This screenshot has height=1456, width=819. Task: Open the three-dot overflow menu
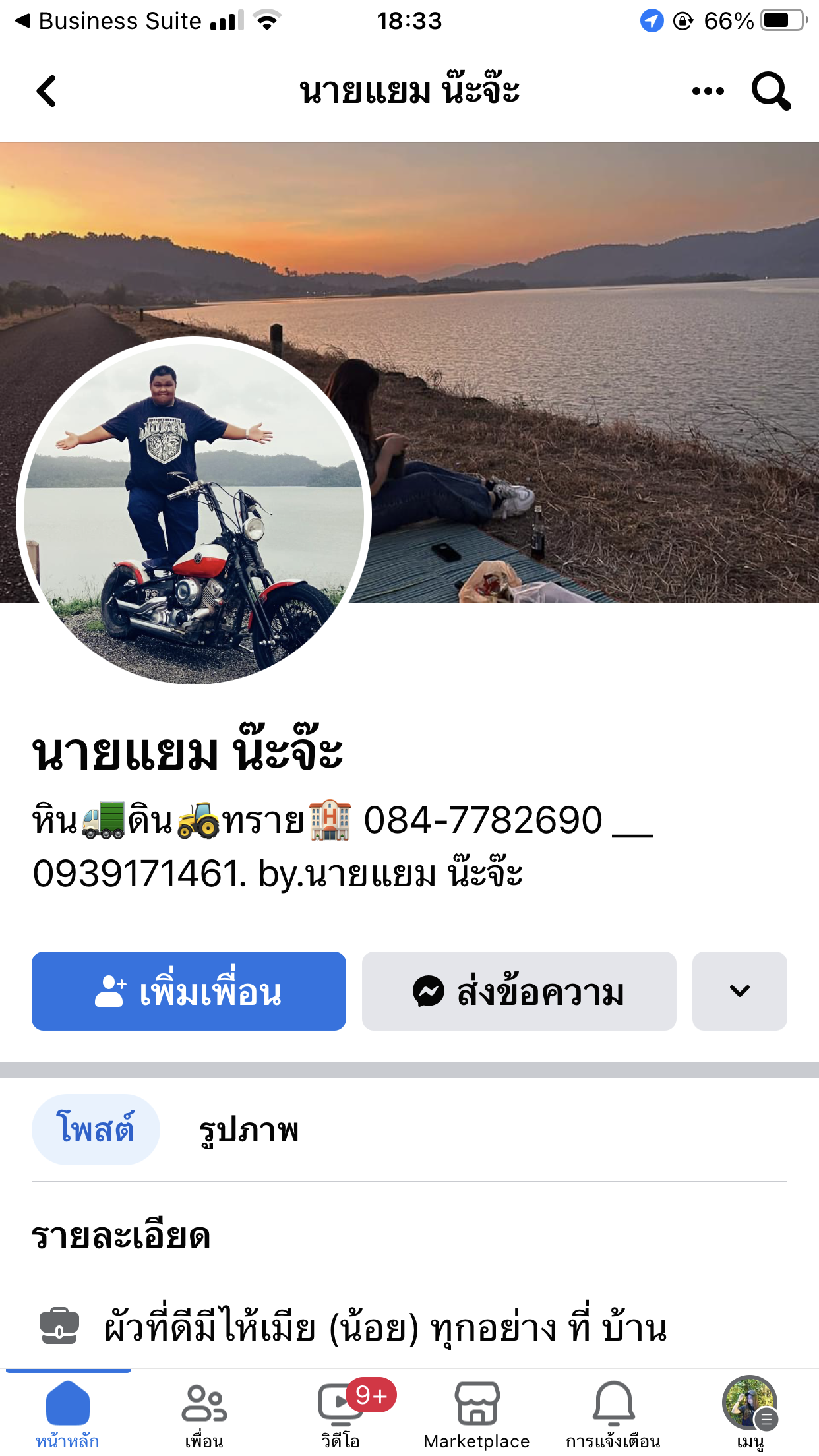708,91
